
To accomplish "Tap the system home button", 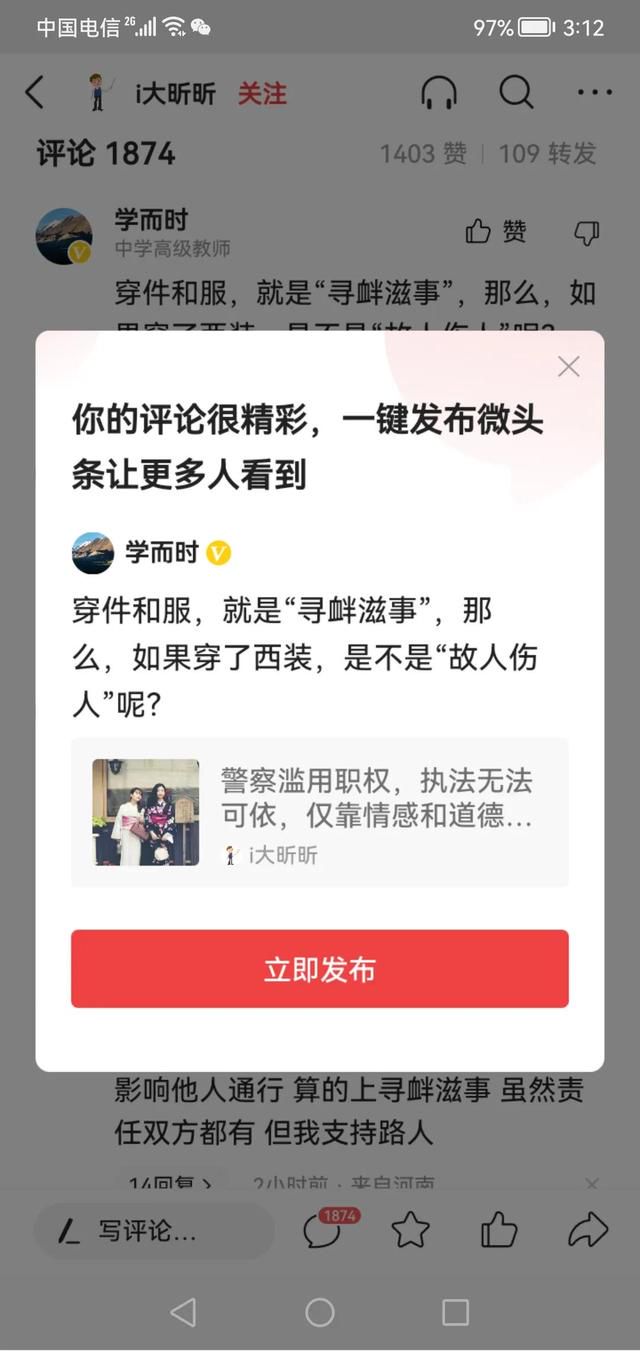I will (320, 1312).
